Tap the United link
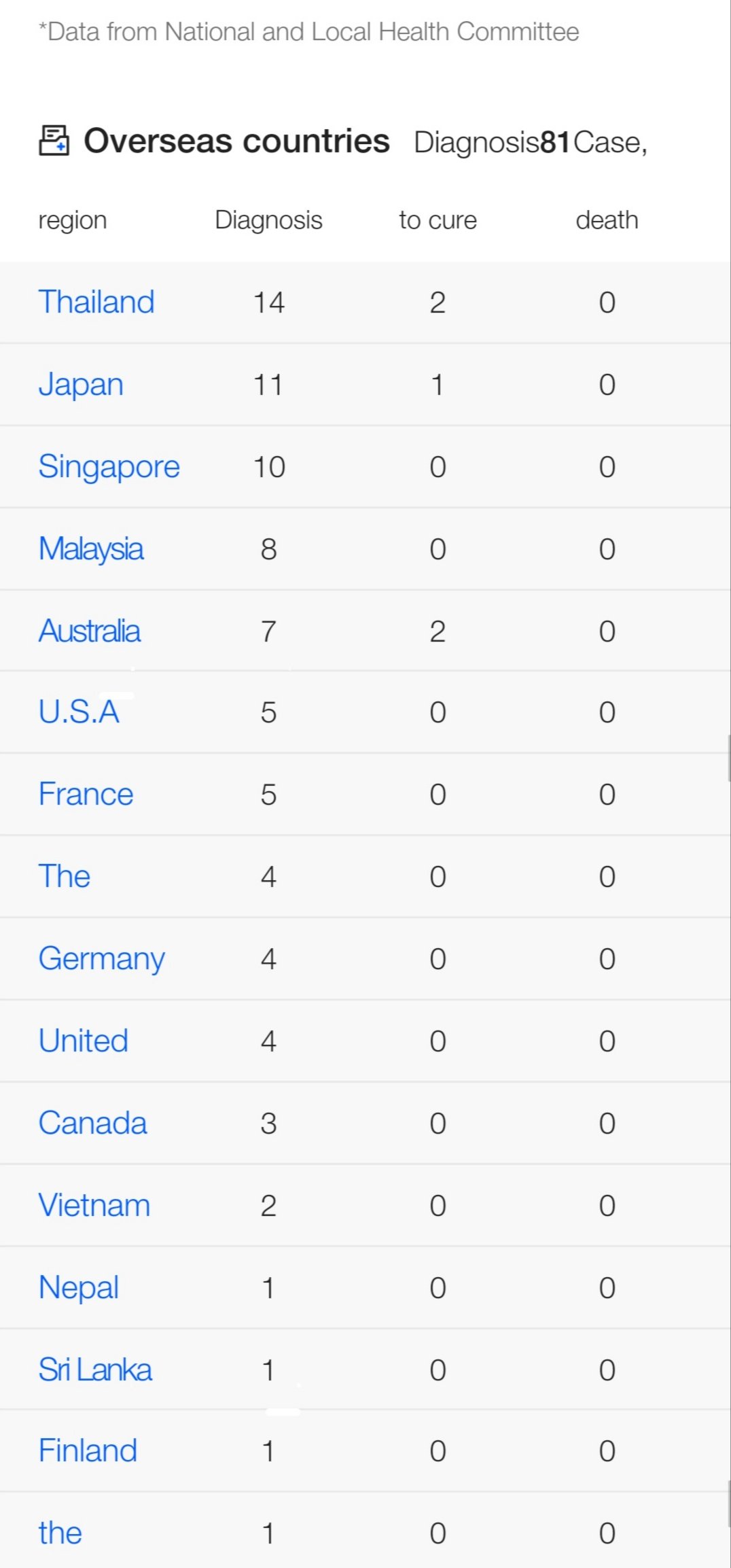Screen dimensions: 731x1568 [x=84, y=1041]
